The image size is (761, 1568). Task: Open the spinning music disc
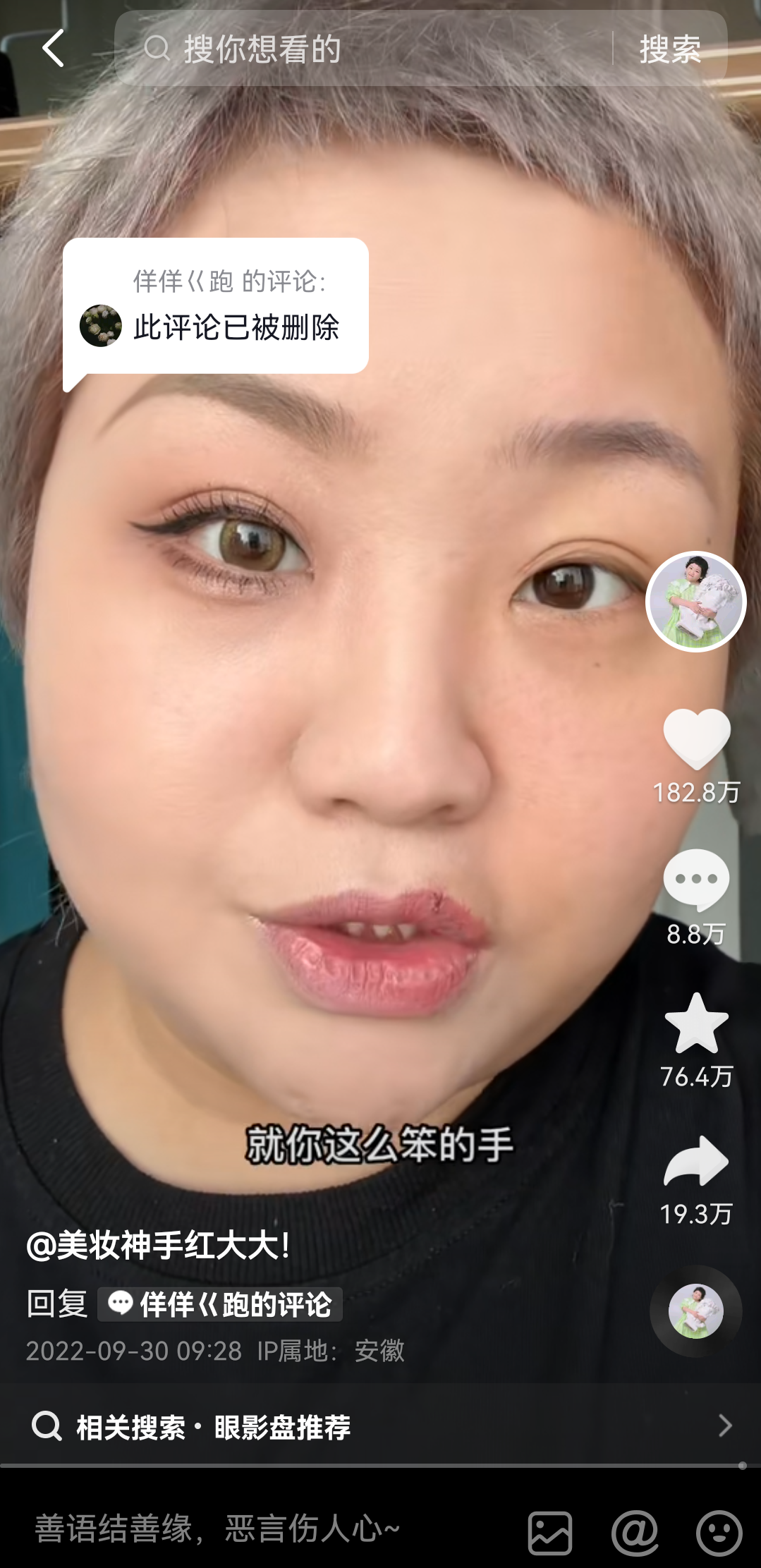coord(695,1311)
